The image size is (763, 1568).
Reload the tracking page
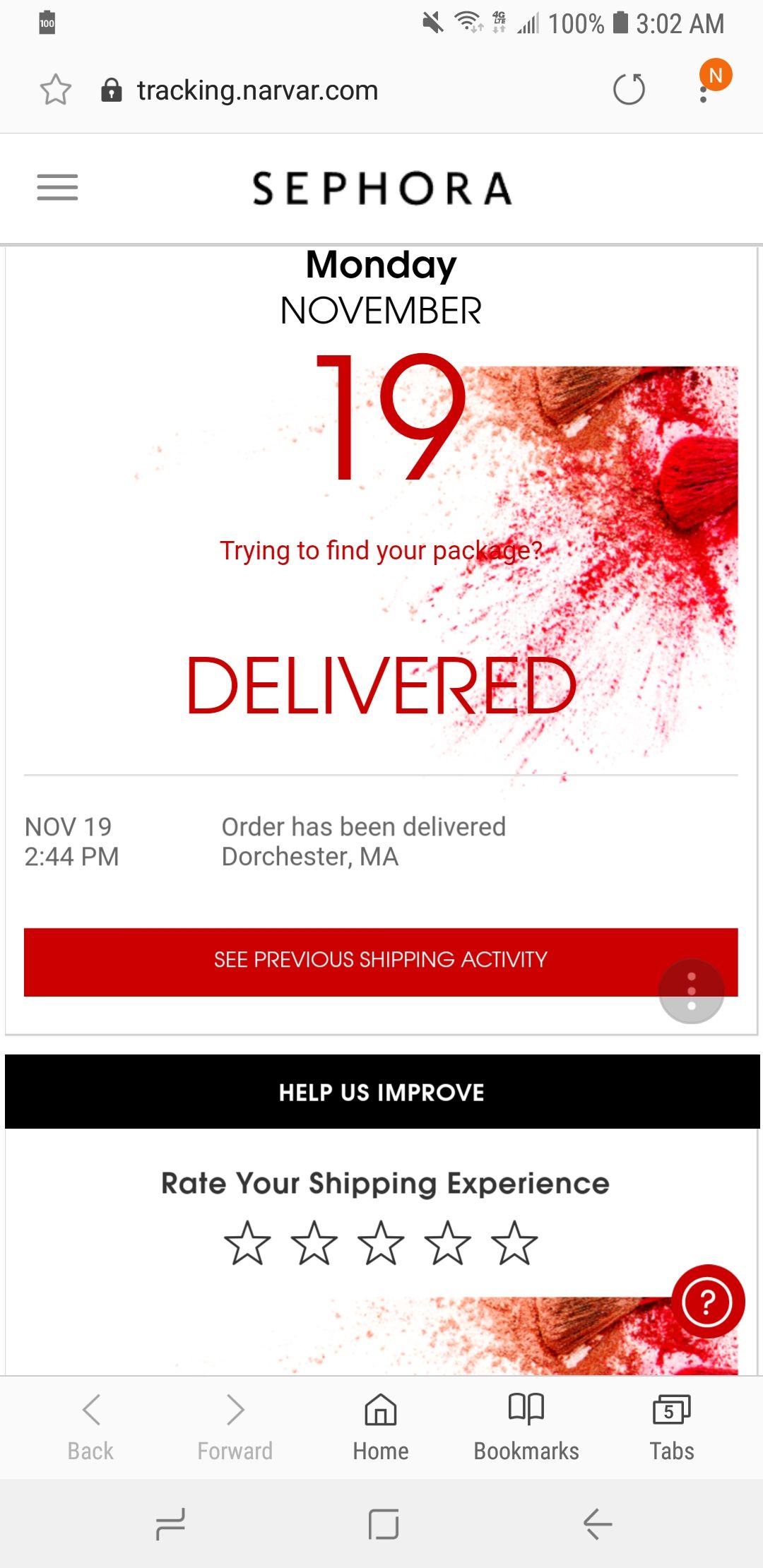click(x=629, y=90)
